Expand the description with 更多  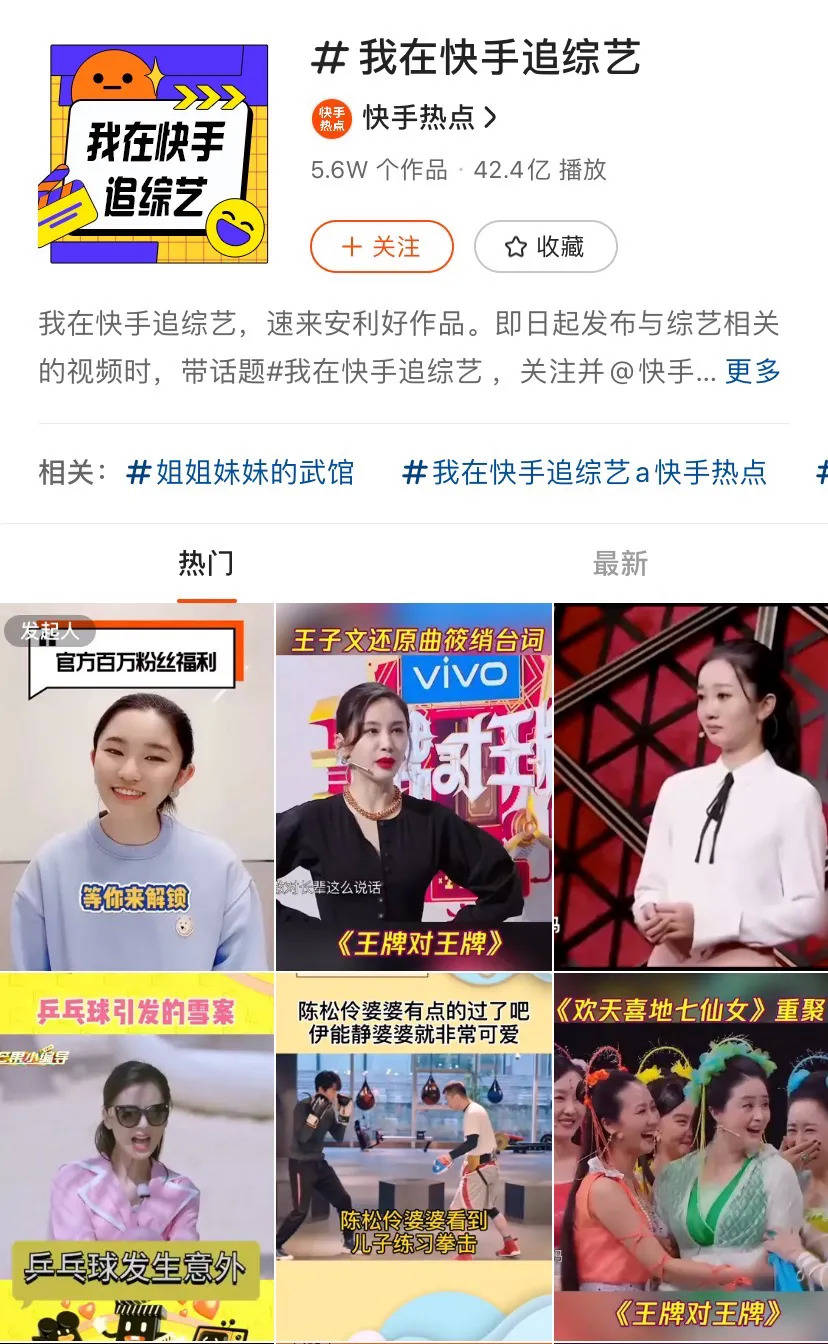coord(752,371)
